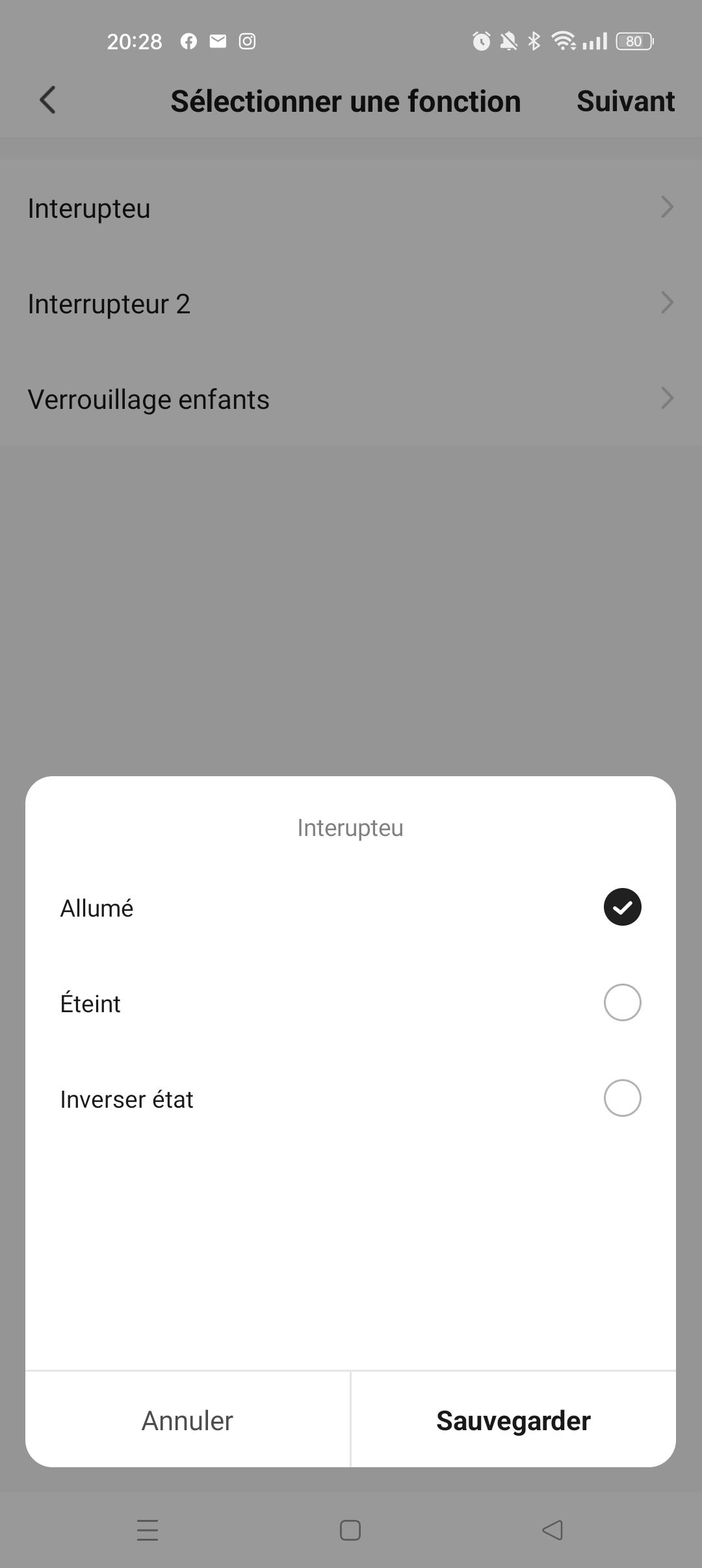Tap Sauvegarder to save the selection

pyautogui.click(x=513, y=1420)
